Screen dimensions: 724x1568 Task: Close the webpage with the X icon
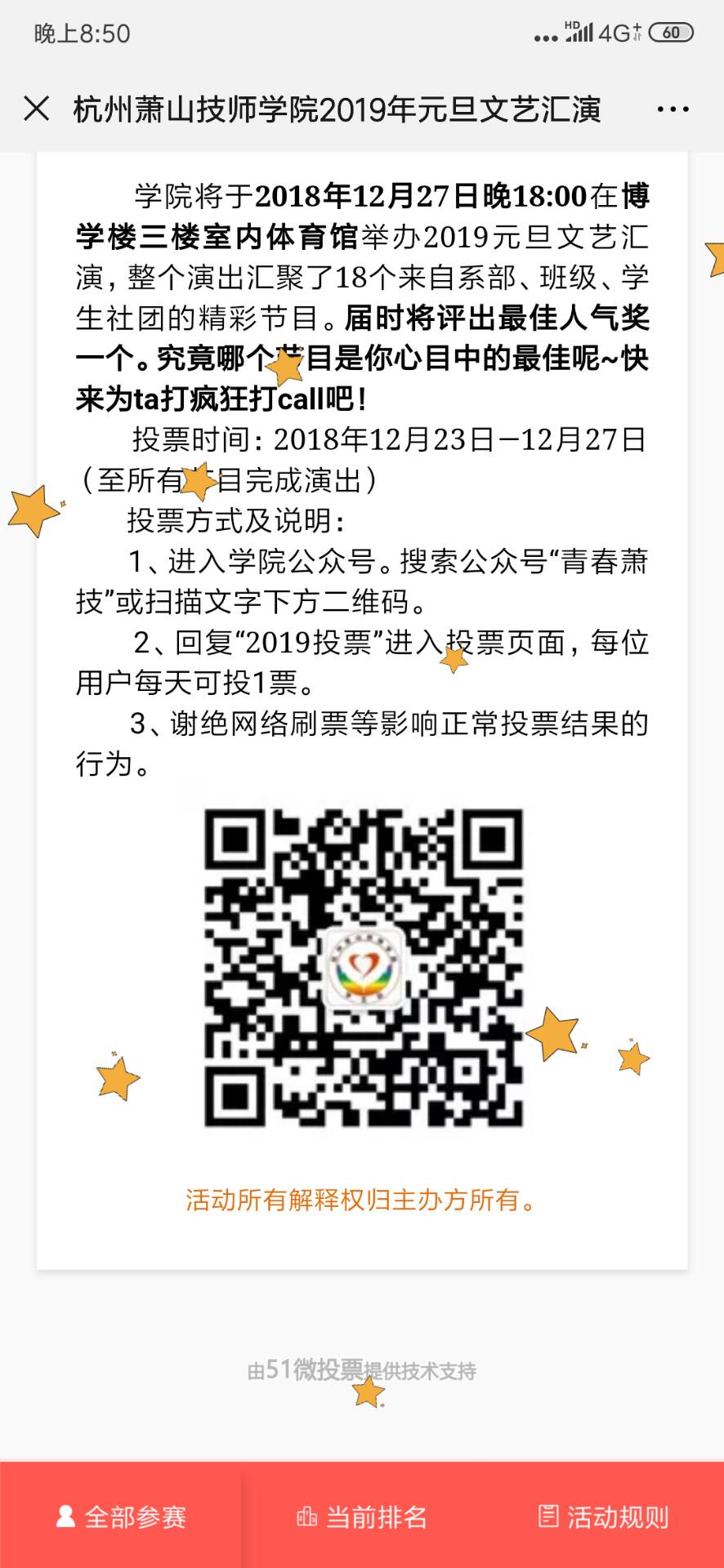[37, 109]
